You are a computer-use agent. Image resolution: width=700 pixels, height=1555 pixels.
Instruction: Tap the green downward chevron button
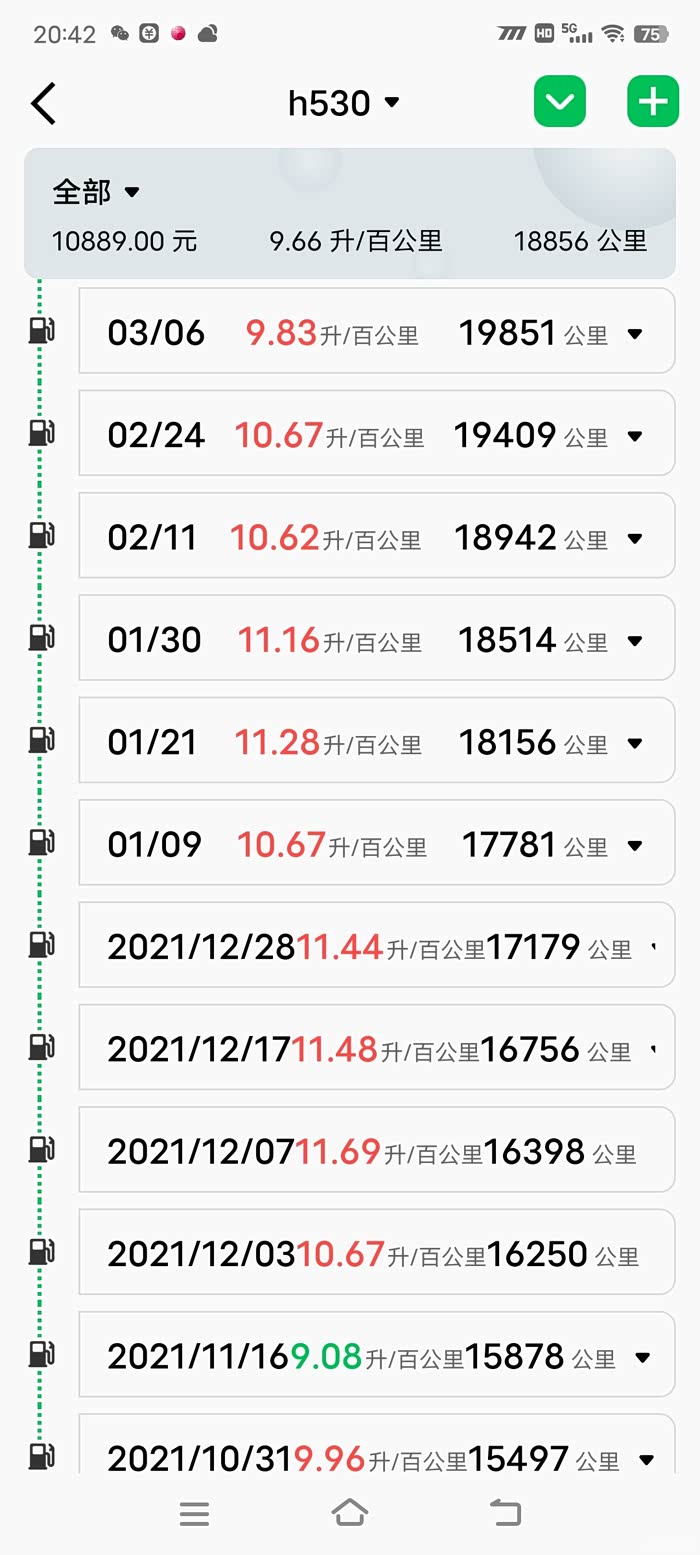(x=559, y=102)
